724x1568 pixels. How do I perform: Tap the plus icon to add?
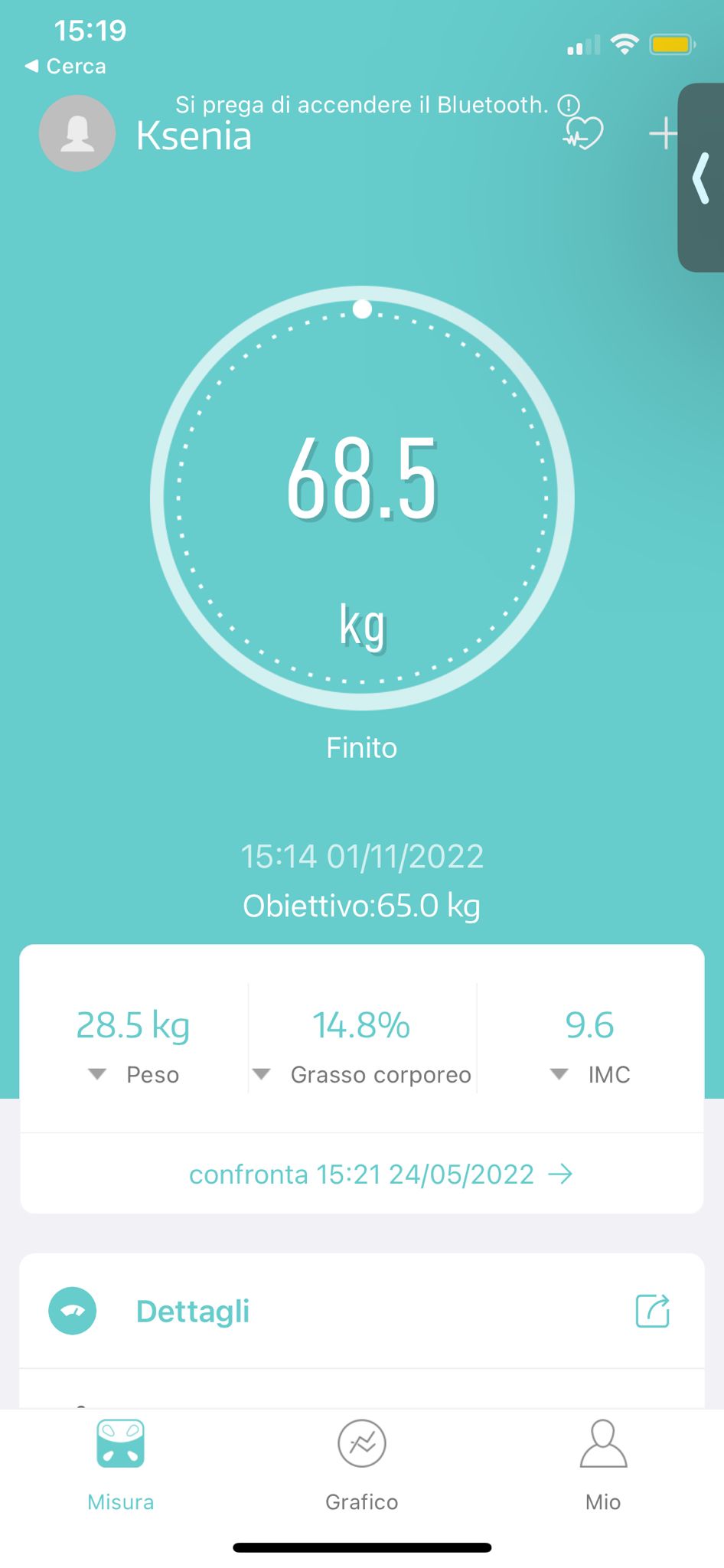click(x=663, y=134)
